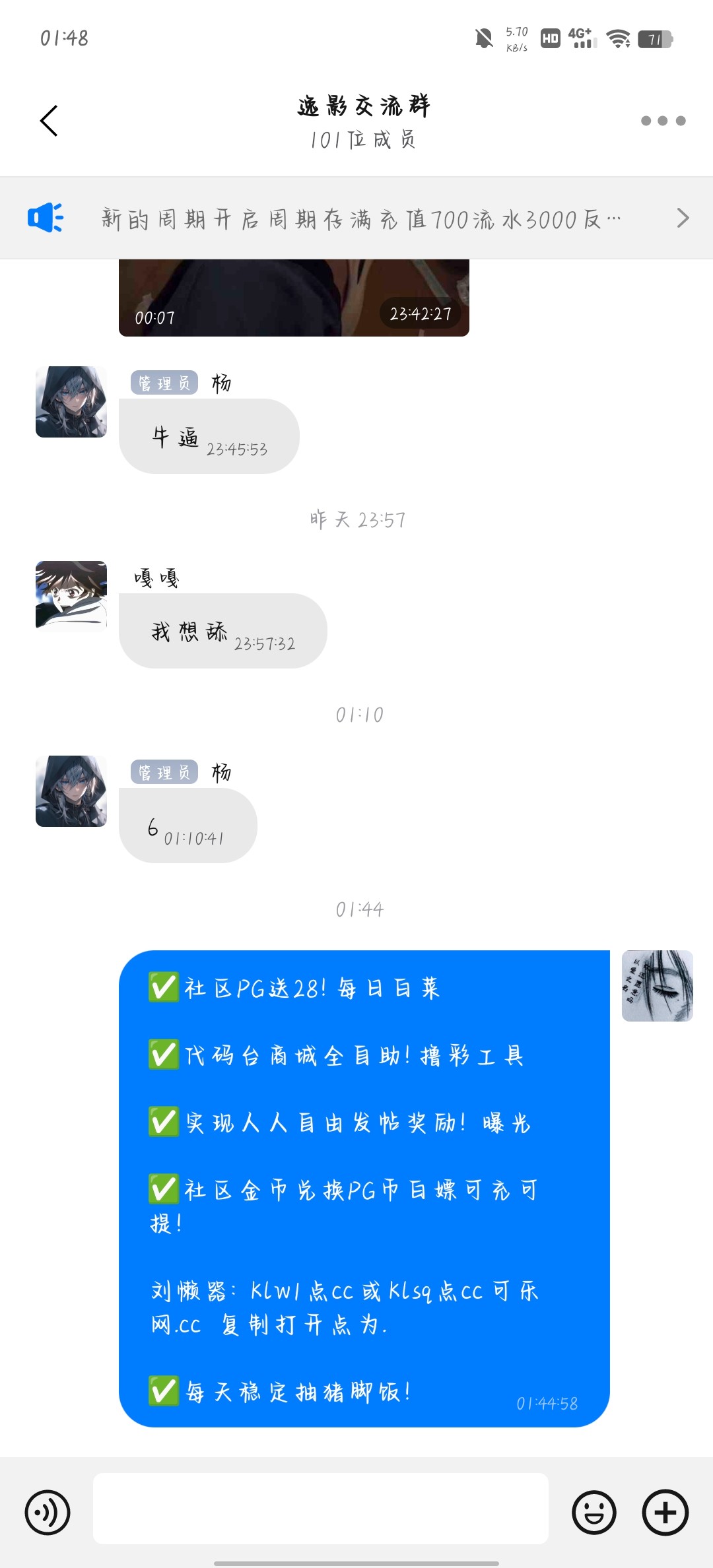The image size is (713, 1568).
Task: Expand the announcement with the right chevron
Action: click(683, 217)
